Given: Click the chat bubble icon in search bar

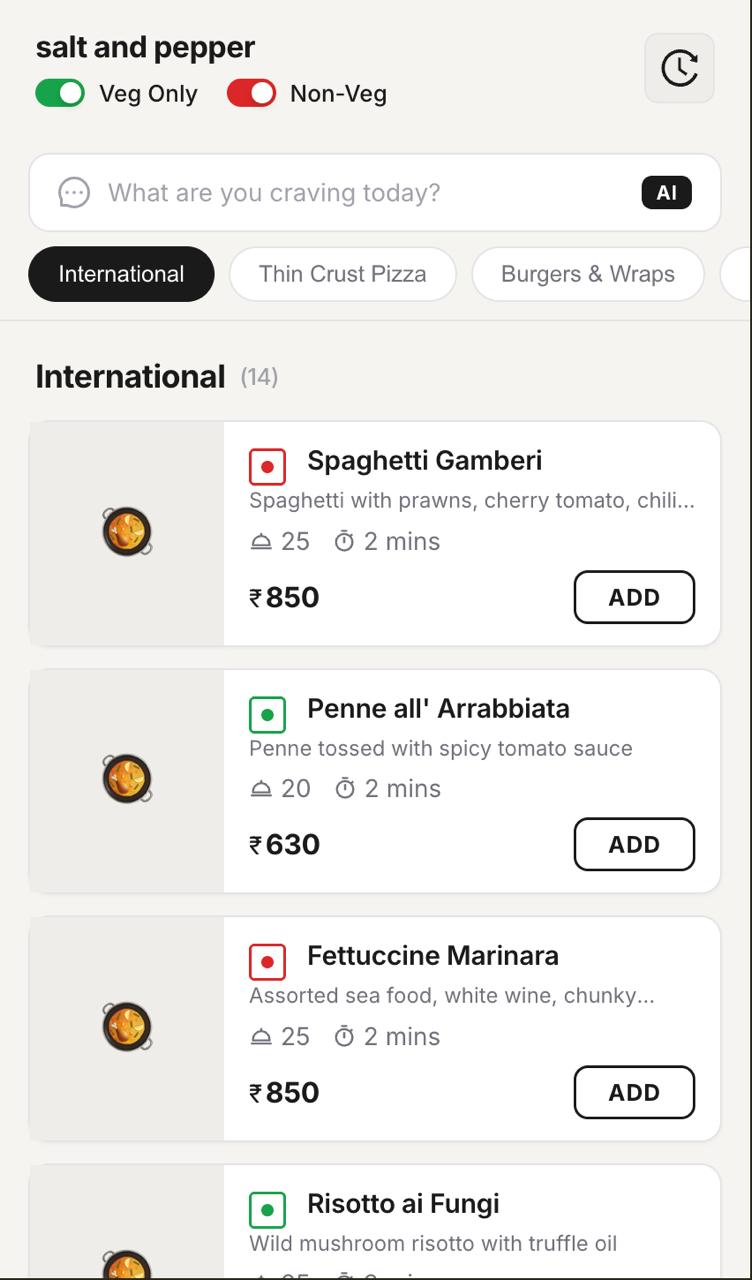Looking at the screenshot, I should 75,192.
